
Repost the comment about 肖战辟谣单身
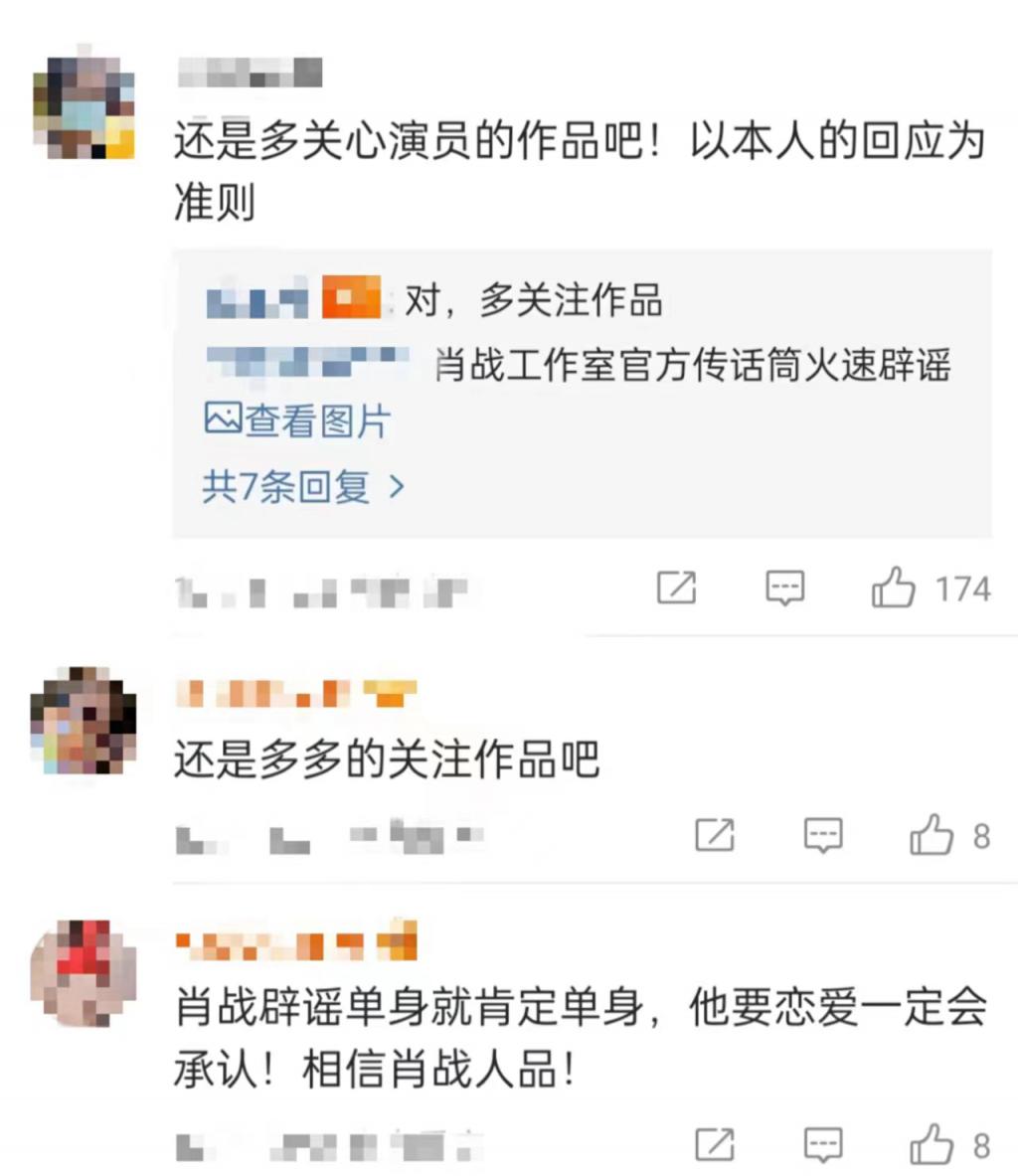714,1145
